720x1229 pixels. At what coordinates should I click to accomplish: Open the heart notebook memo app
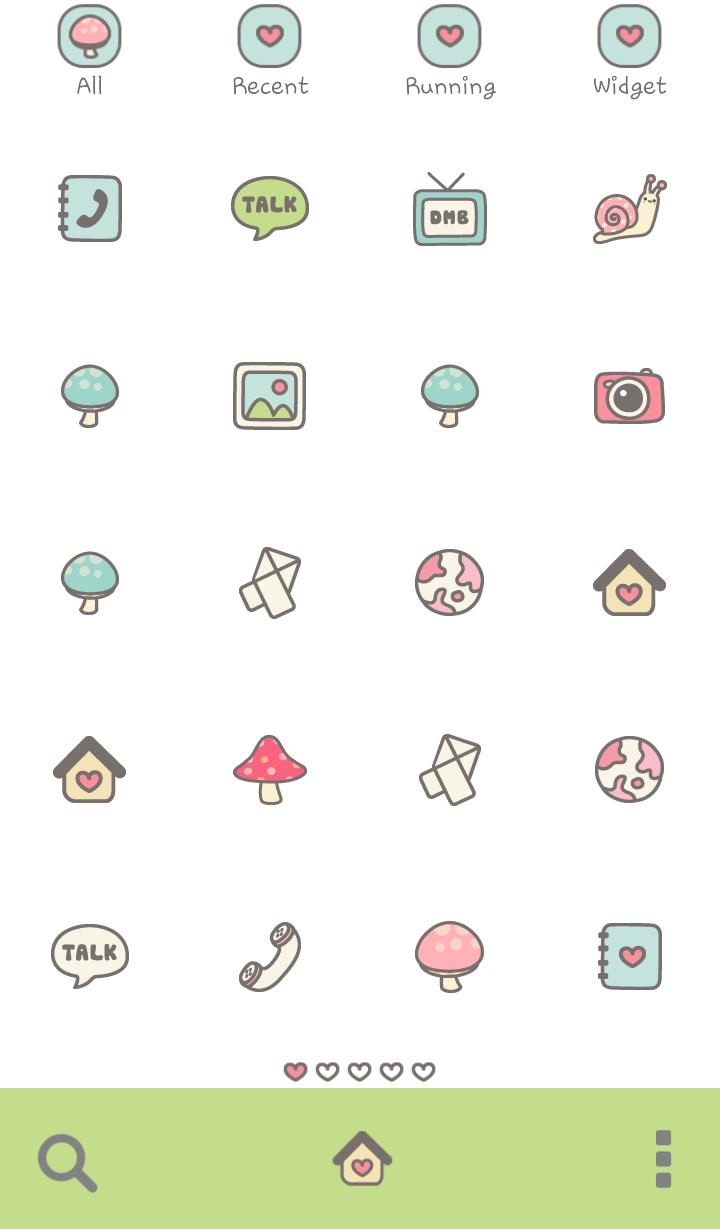click(x=629, y=956)
